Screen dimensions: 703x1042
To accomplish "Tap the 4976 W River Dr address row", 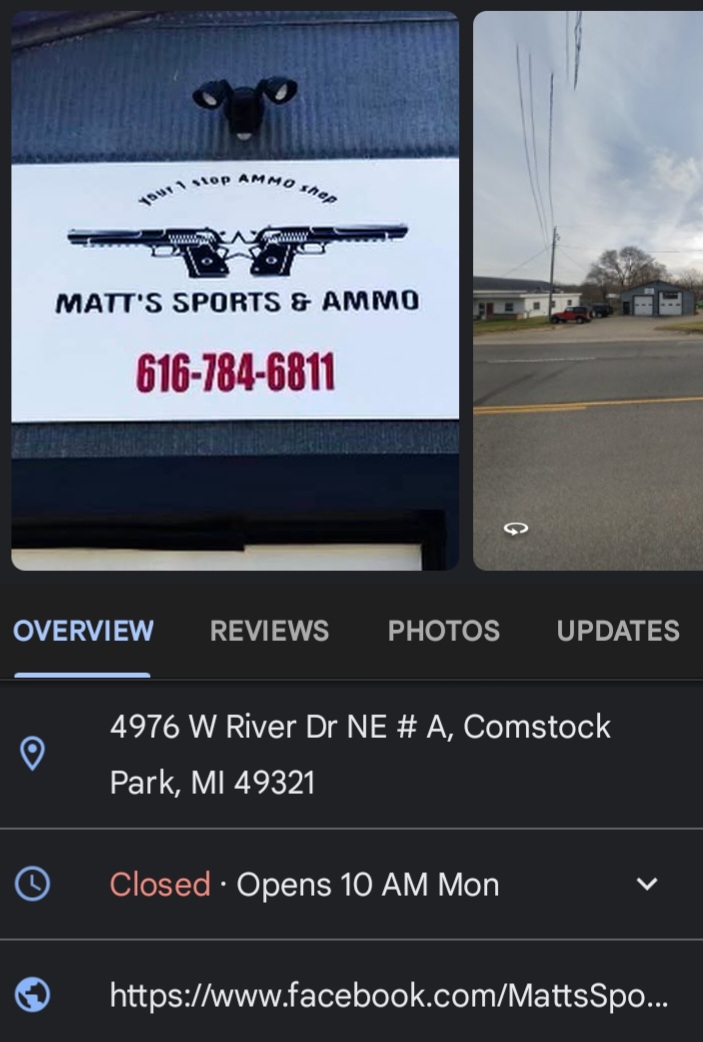I will pos(360,754).
